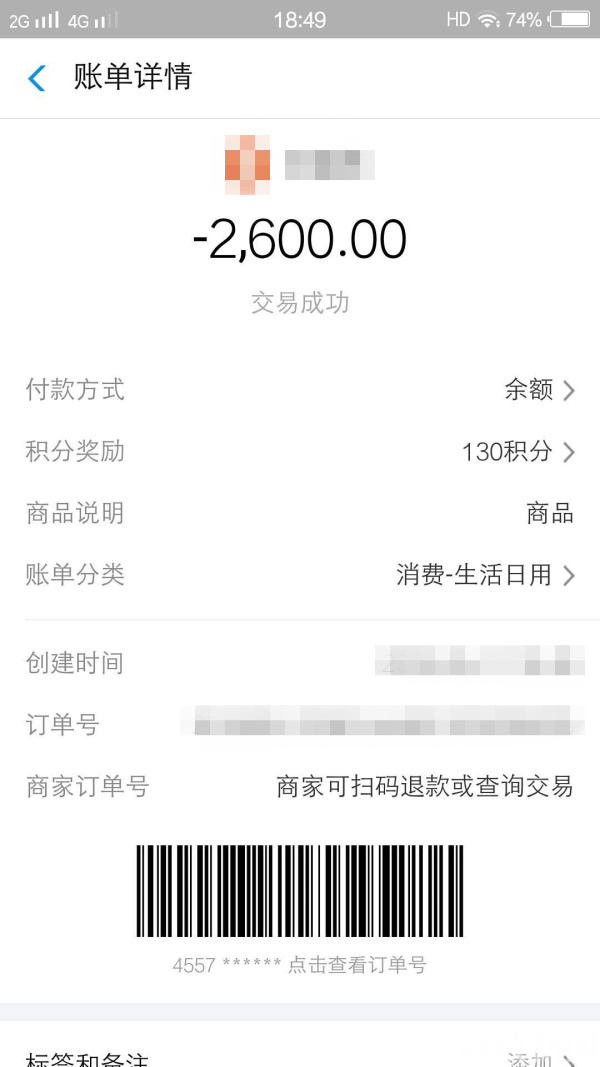This screenshot has height=1067, width=600.
Task: Open the 积分奖励 130积分 row
Action: (518, 452)
